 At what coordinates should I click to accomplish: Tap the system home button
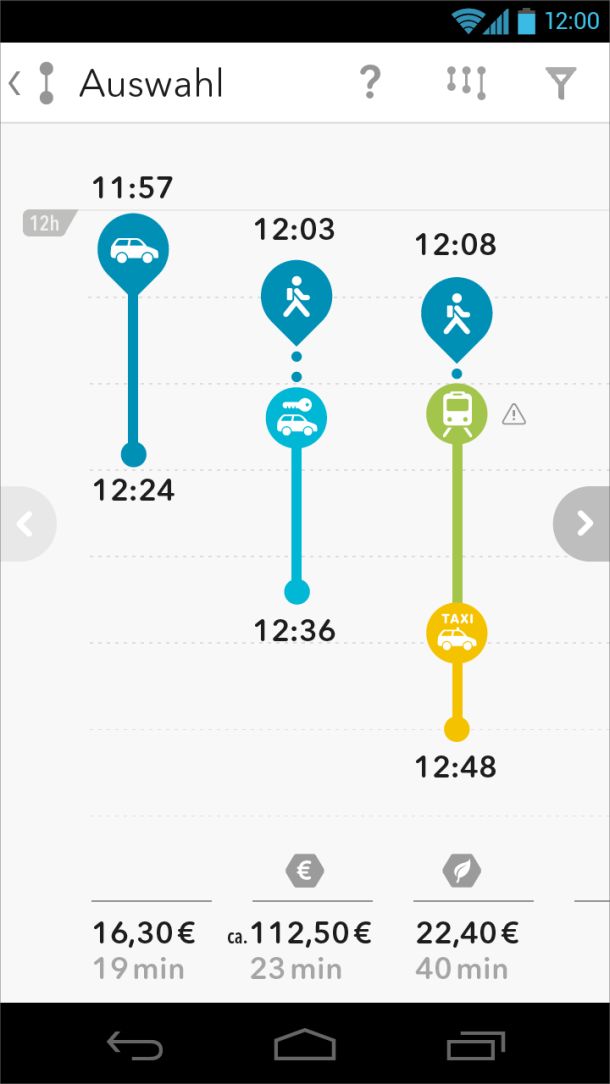click(305, 1044)
